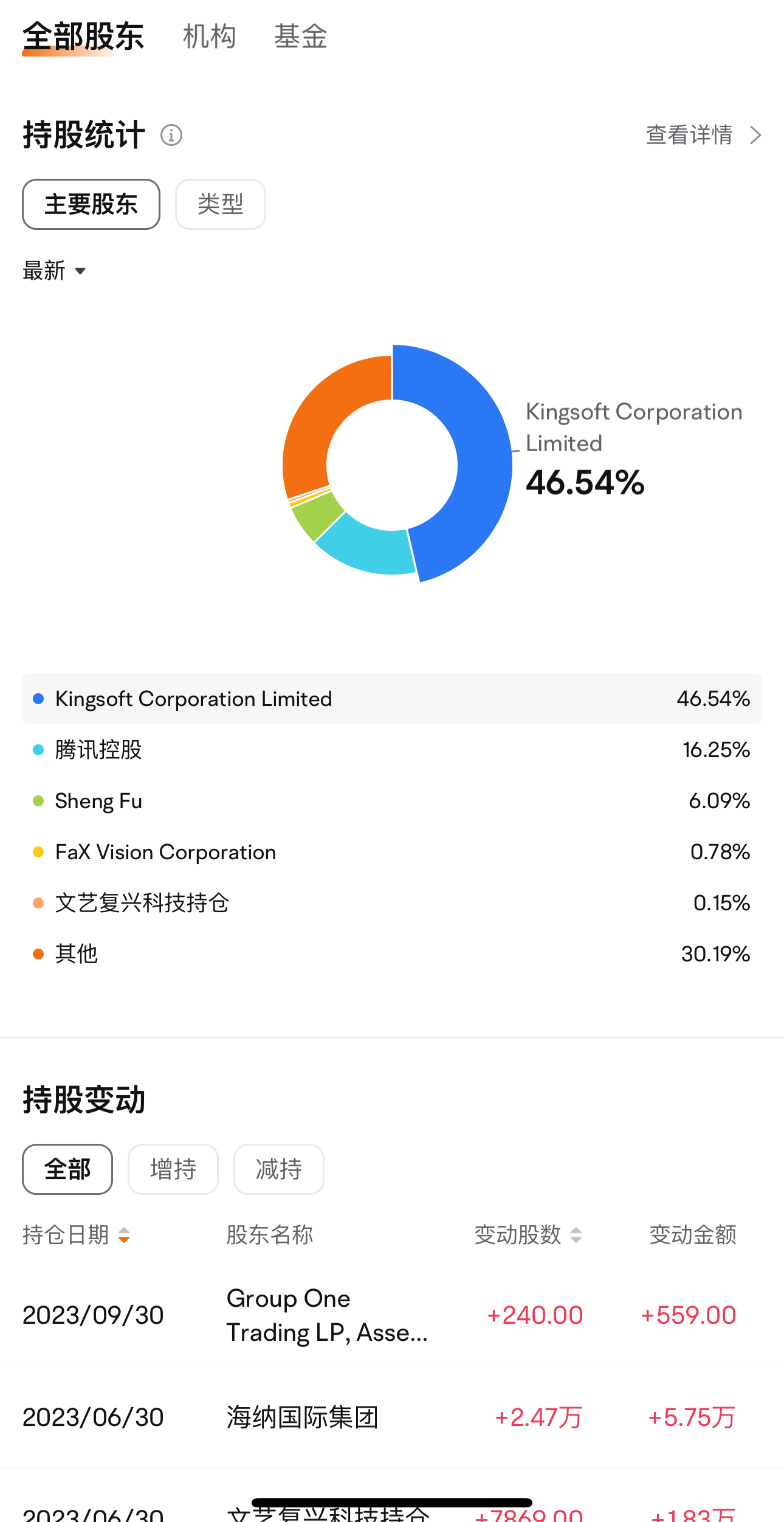Select the Sheng Fu legend row
Image resolution: width=784 pixels, height=1522 pixels.
(391, 801)
